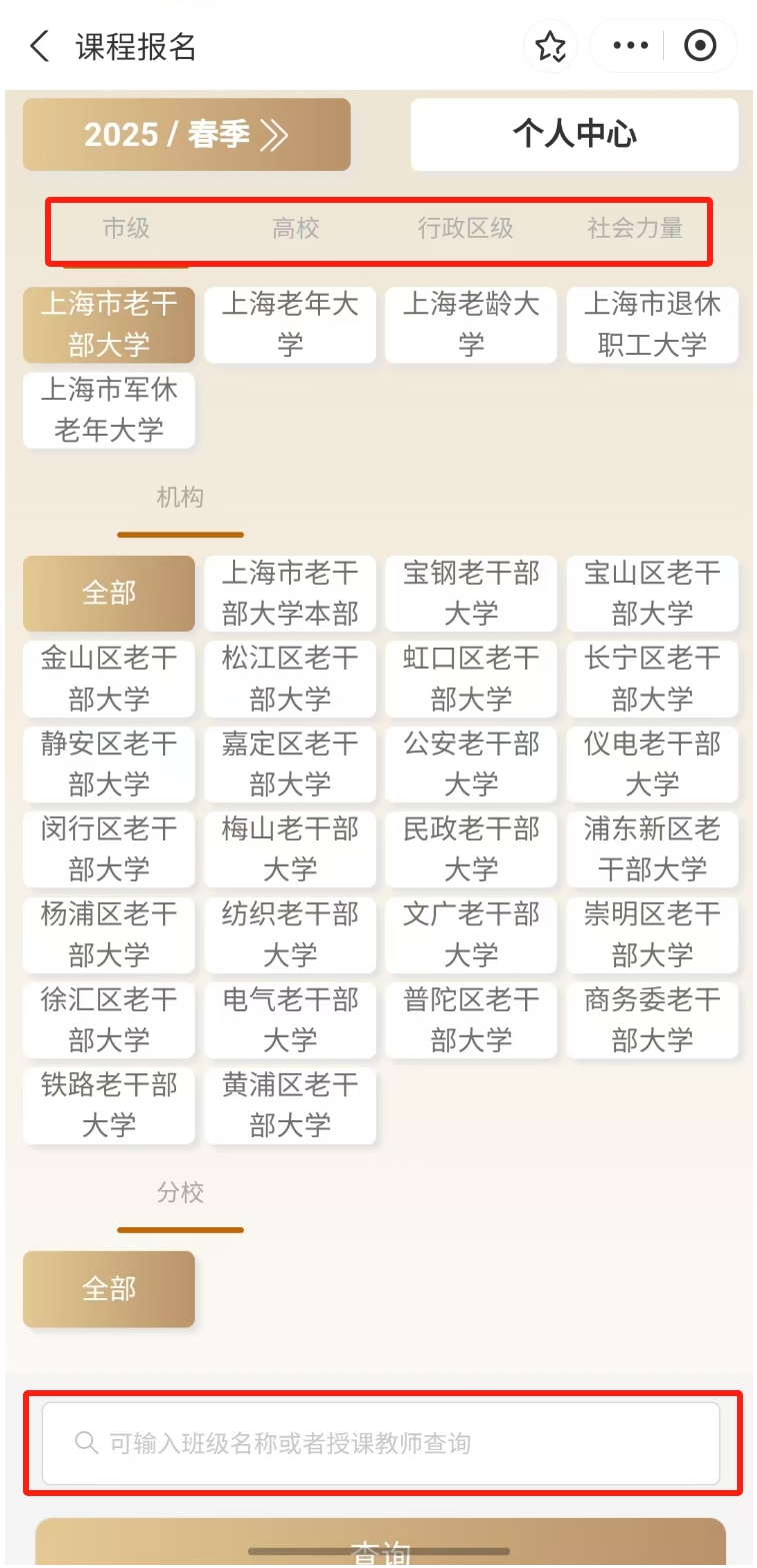Tap the star favorite icon

550,46
